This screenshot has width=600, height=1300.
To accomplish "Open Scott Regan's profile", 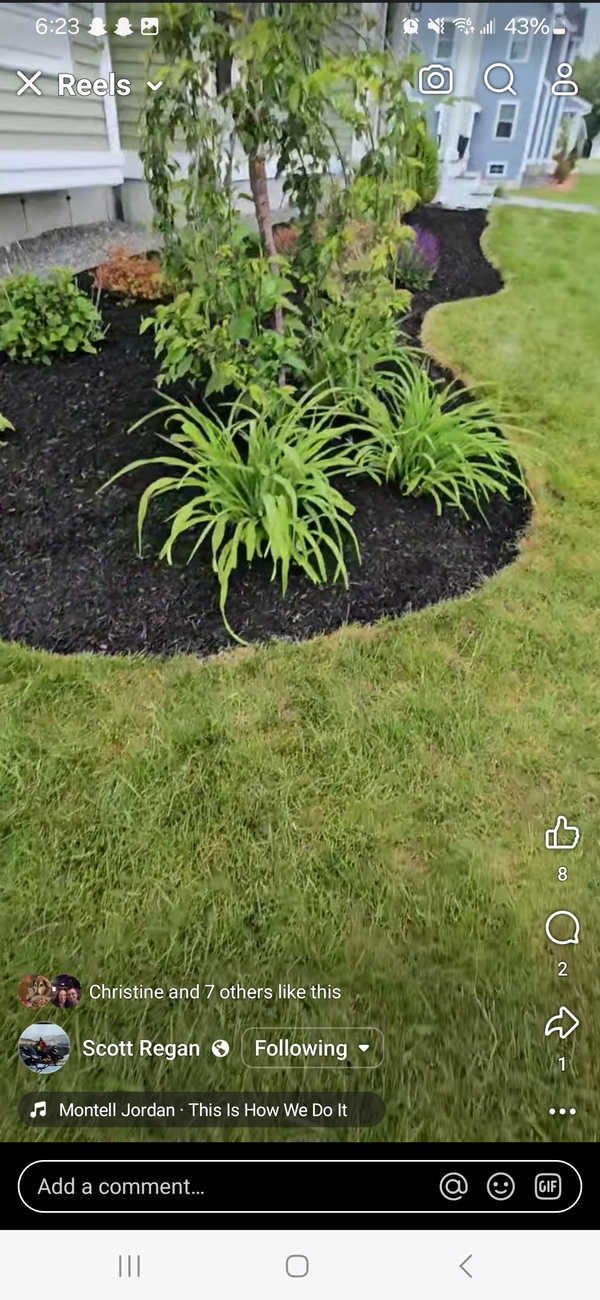I will pos(141,1048).
